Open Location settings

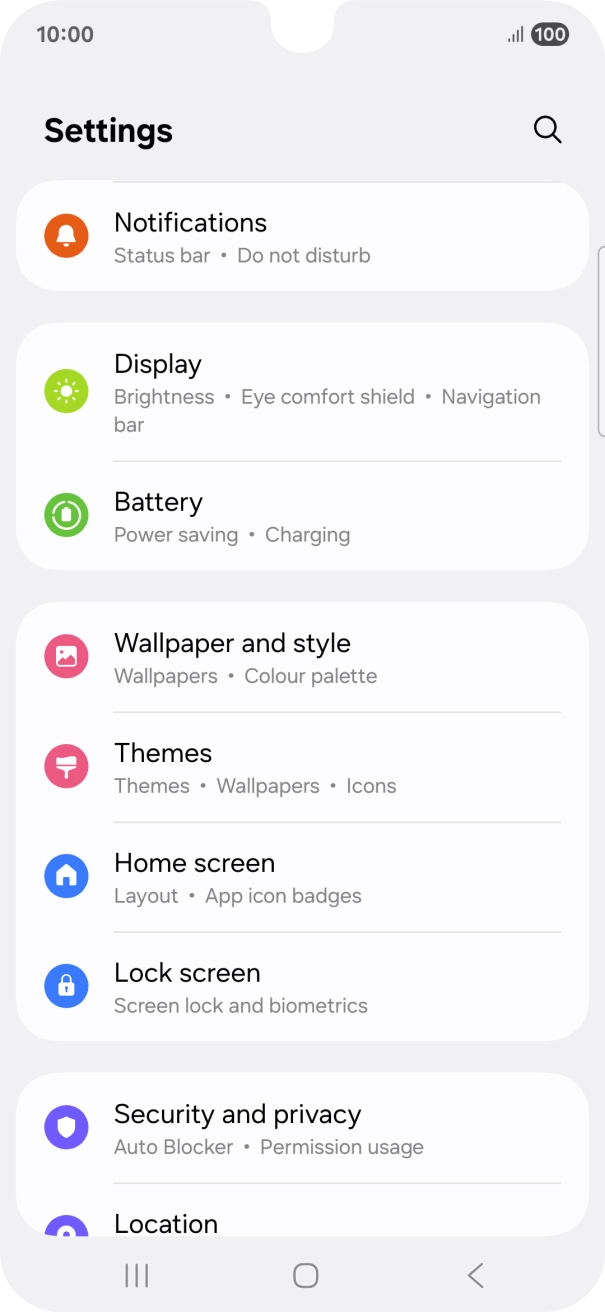[x=300, y=1222]
